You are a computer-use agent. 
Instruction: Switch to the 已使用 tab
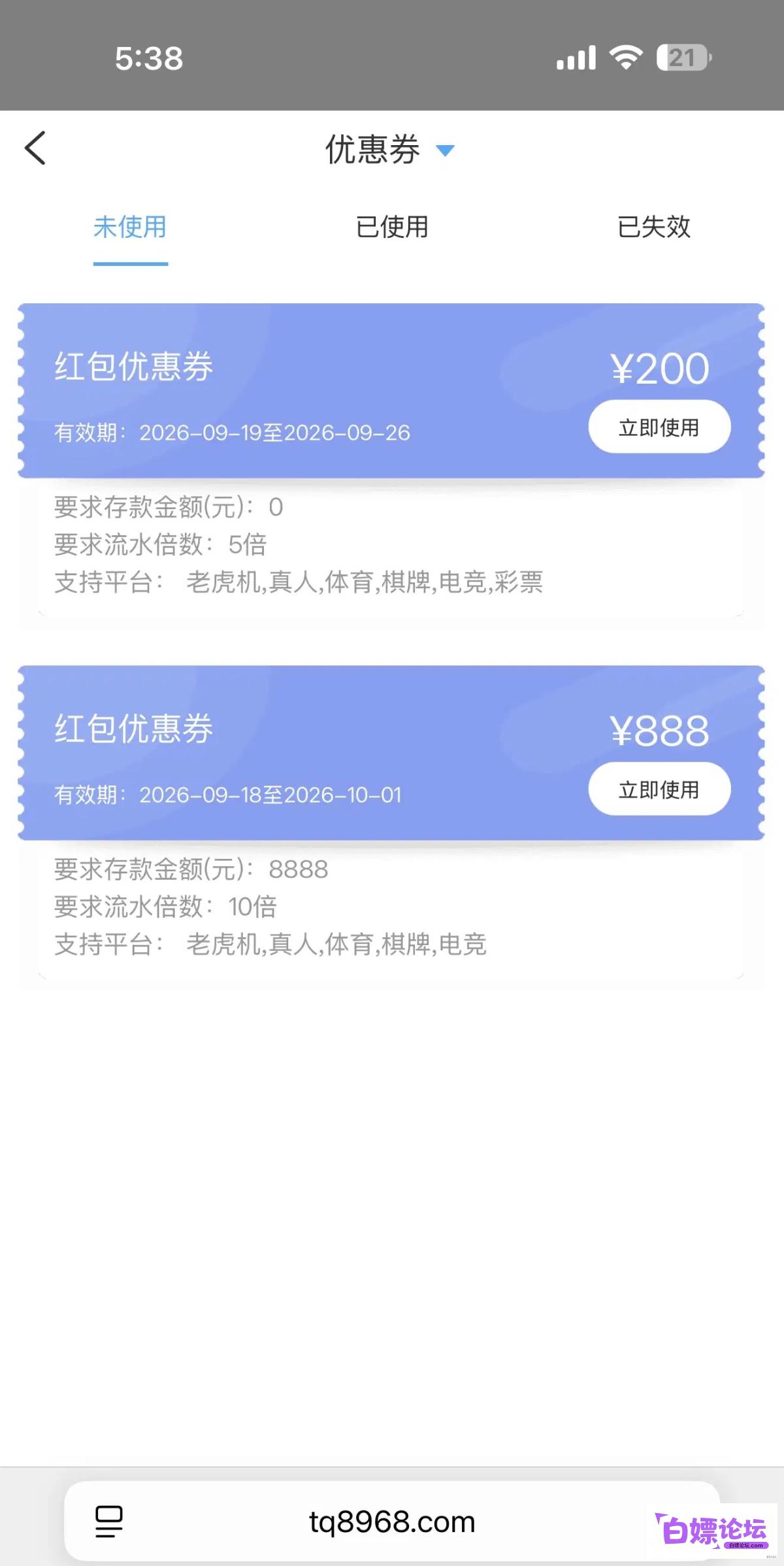(x=392, y=227)
